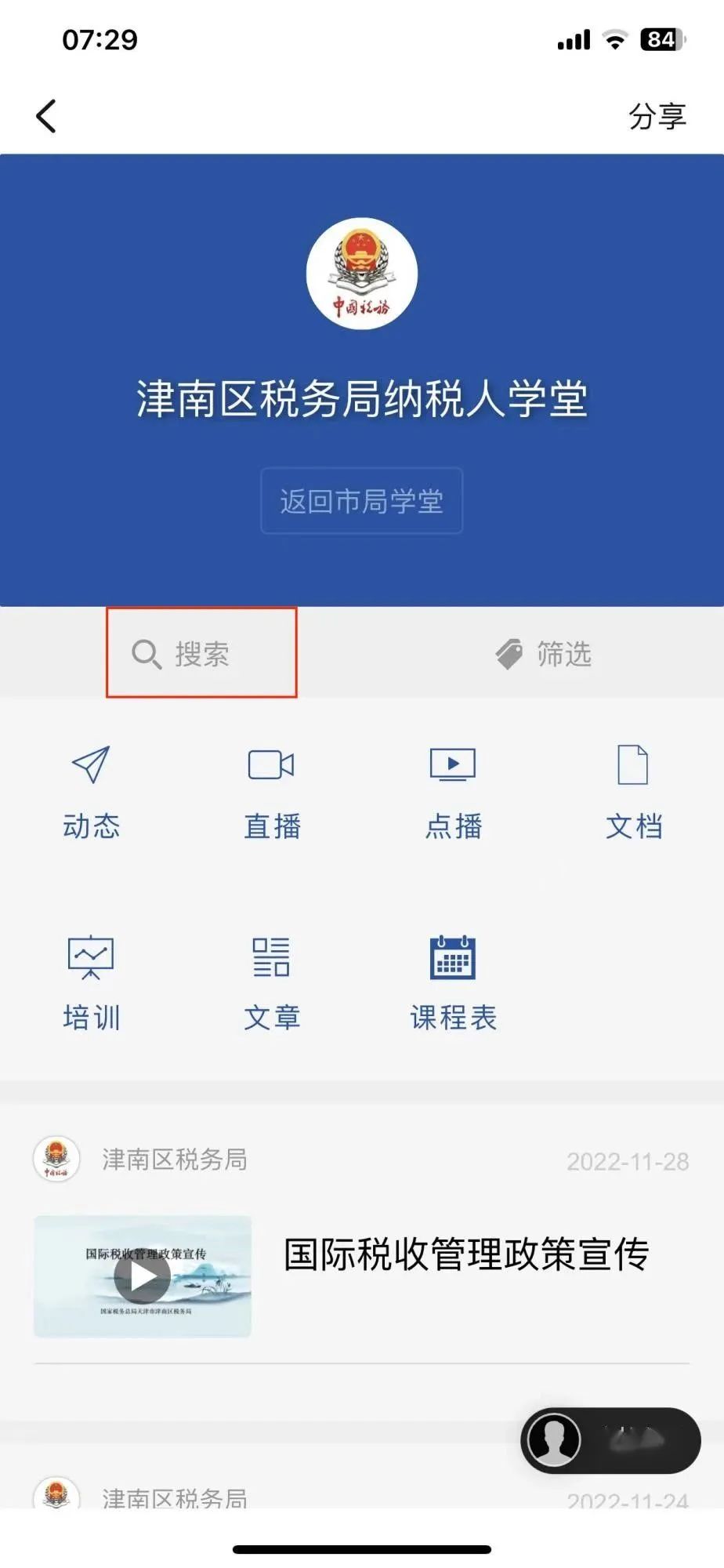
Task: Open the 点播 on-demand videos
Action: pos(453,793)
